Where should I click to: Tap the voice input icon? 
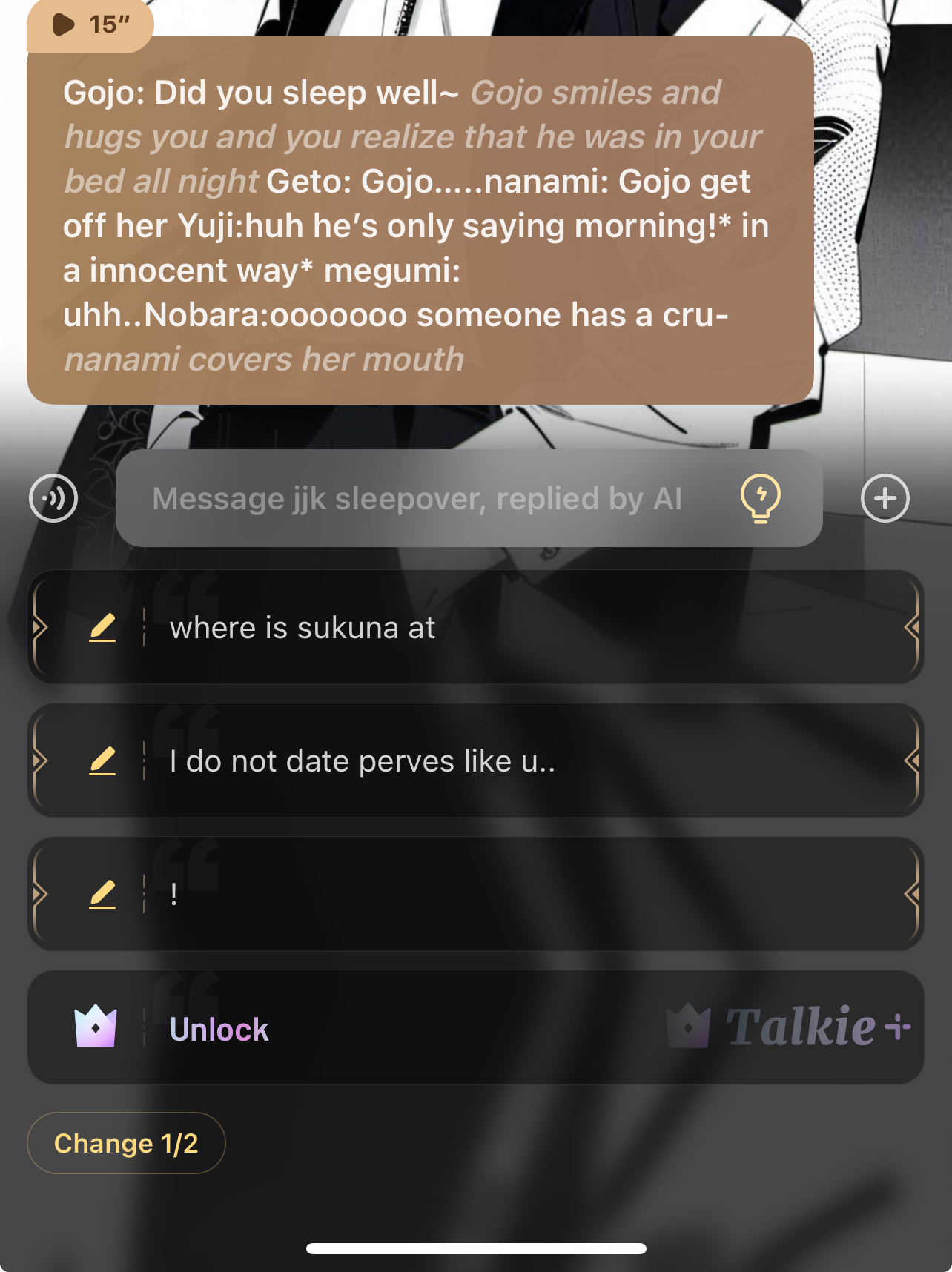pos(53,498)
